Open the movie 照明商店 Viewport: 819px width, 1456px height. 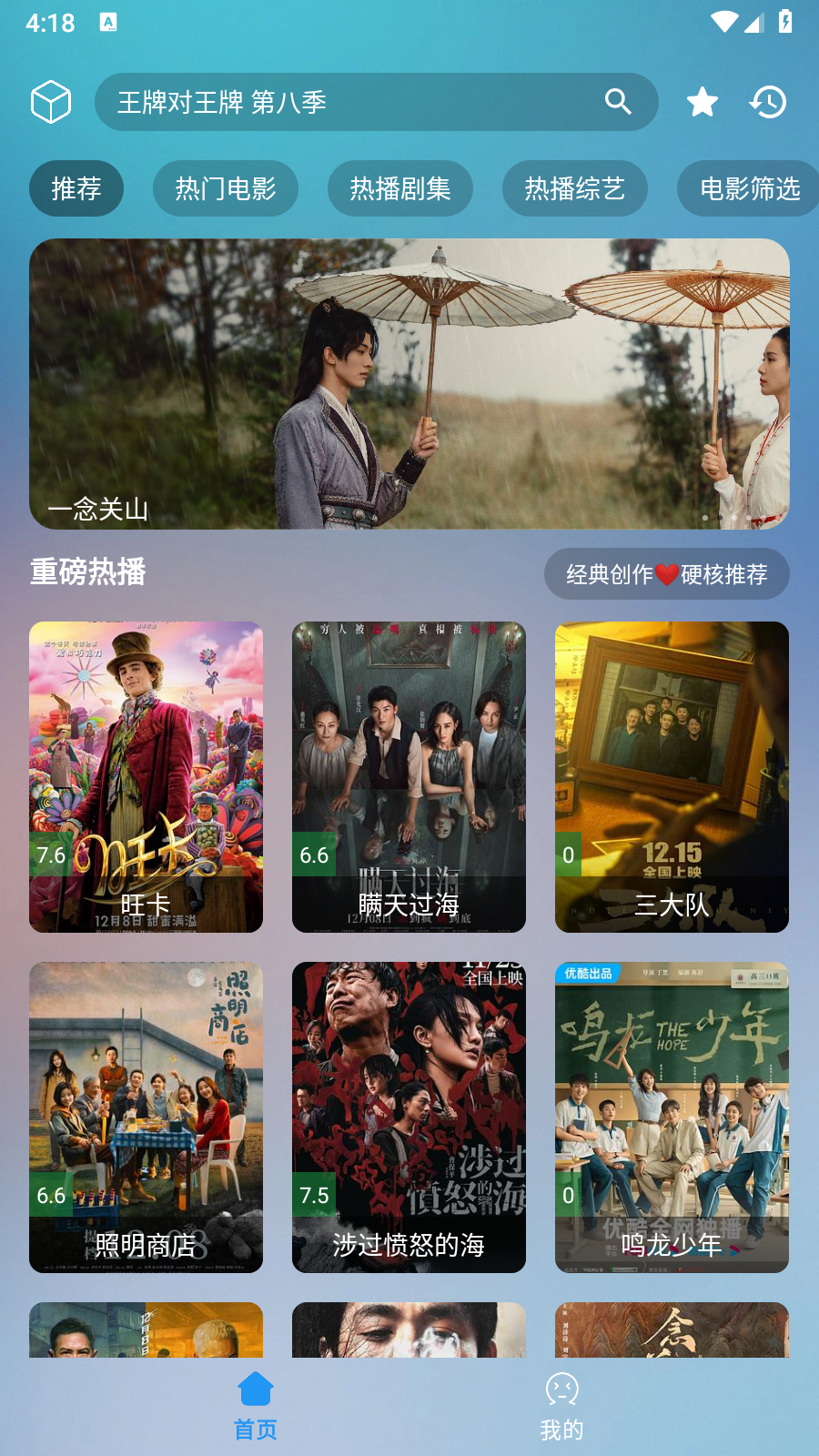pyautogui.click(x=146, y=1117)
